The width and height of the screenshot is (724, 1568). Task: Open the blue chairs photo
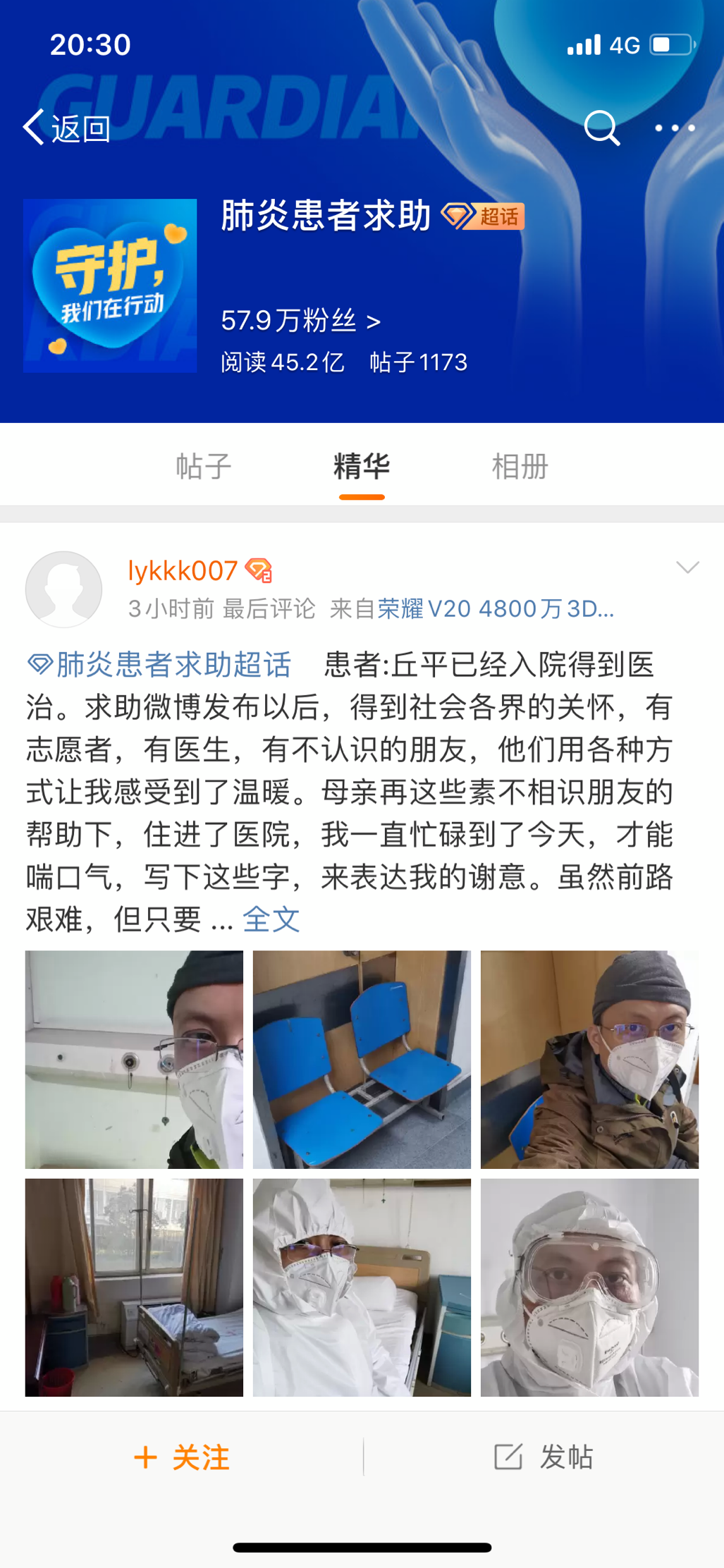coord(362,1060)
